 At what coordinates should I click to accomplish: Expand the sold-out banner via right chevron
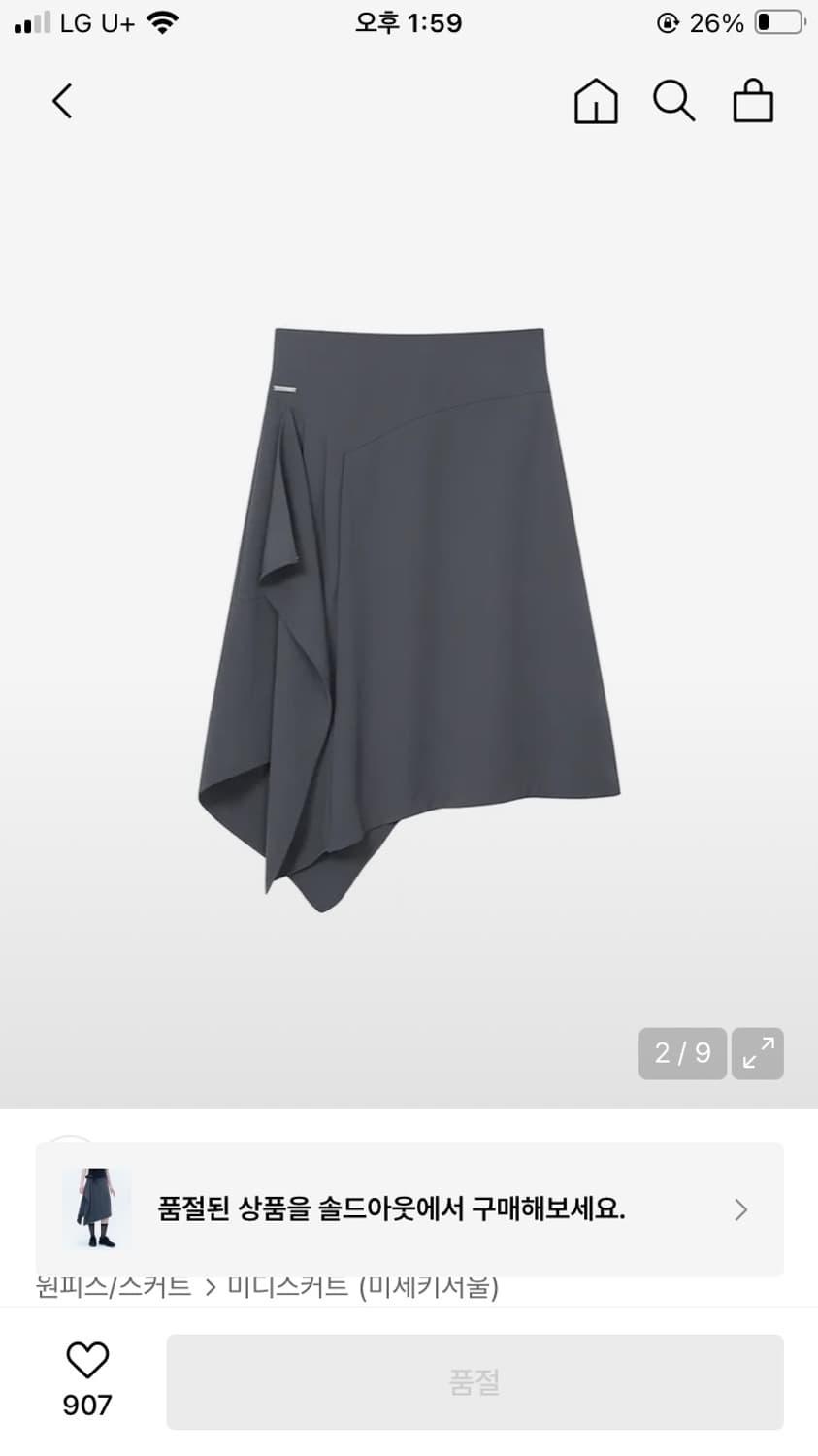[739, 1209]
